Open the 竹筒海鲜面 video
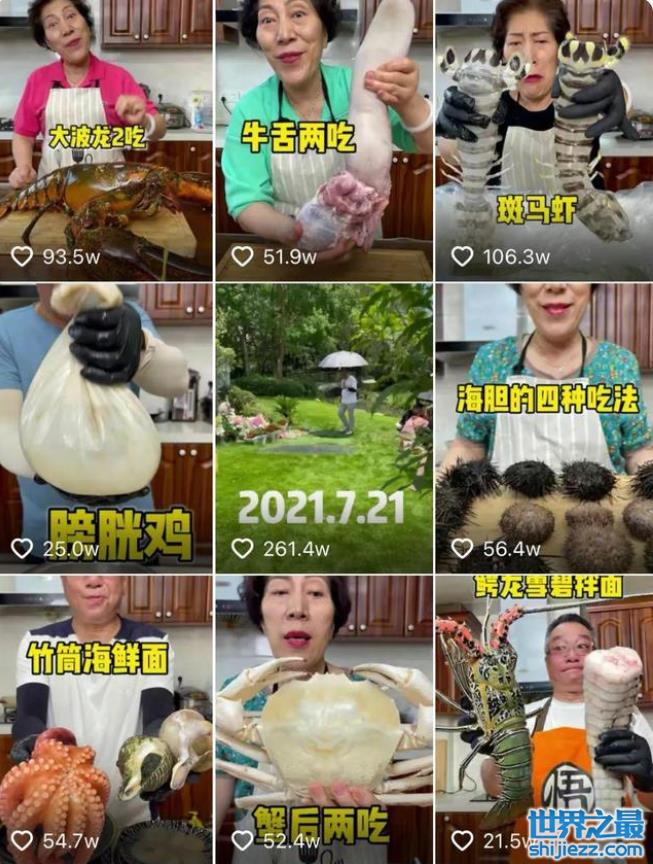653x864 pixels. [106, 718]
